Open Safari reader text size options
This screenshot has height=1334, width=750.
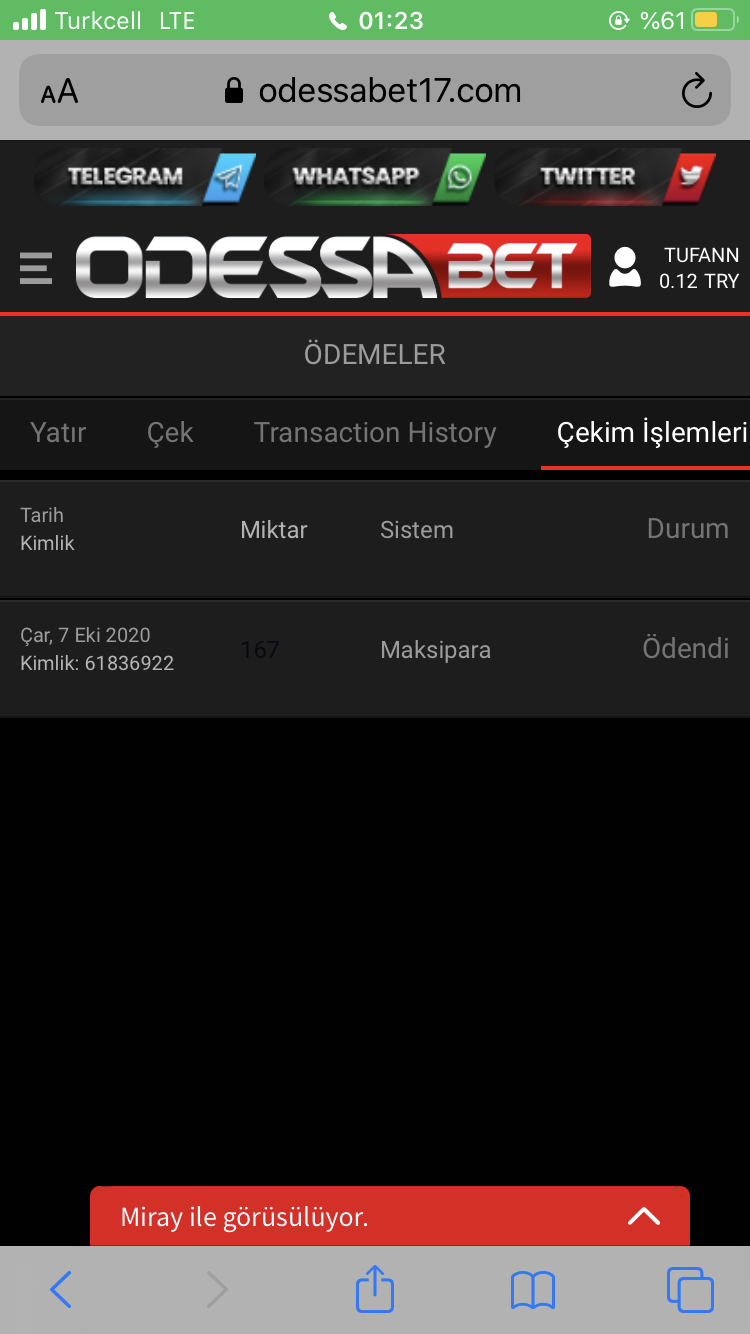click(x=59, y=93)
